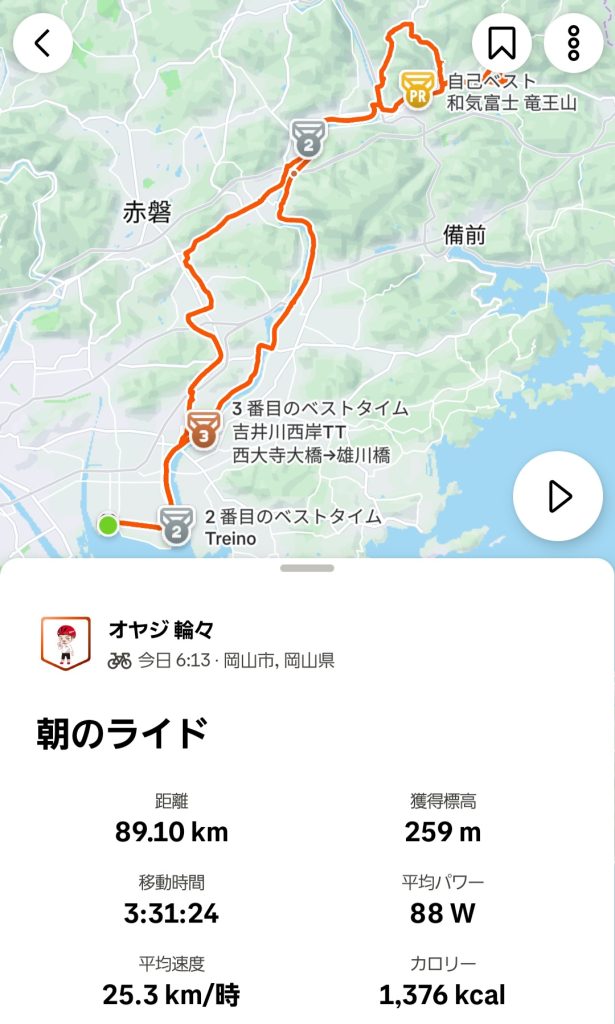The height and width of the screenshot is (1024, 615).
Task: Play the route flyover animation
Action: click(x=559, y=496)
